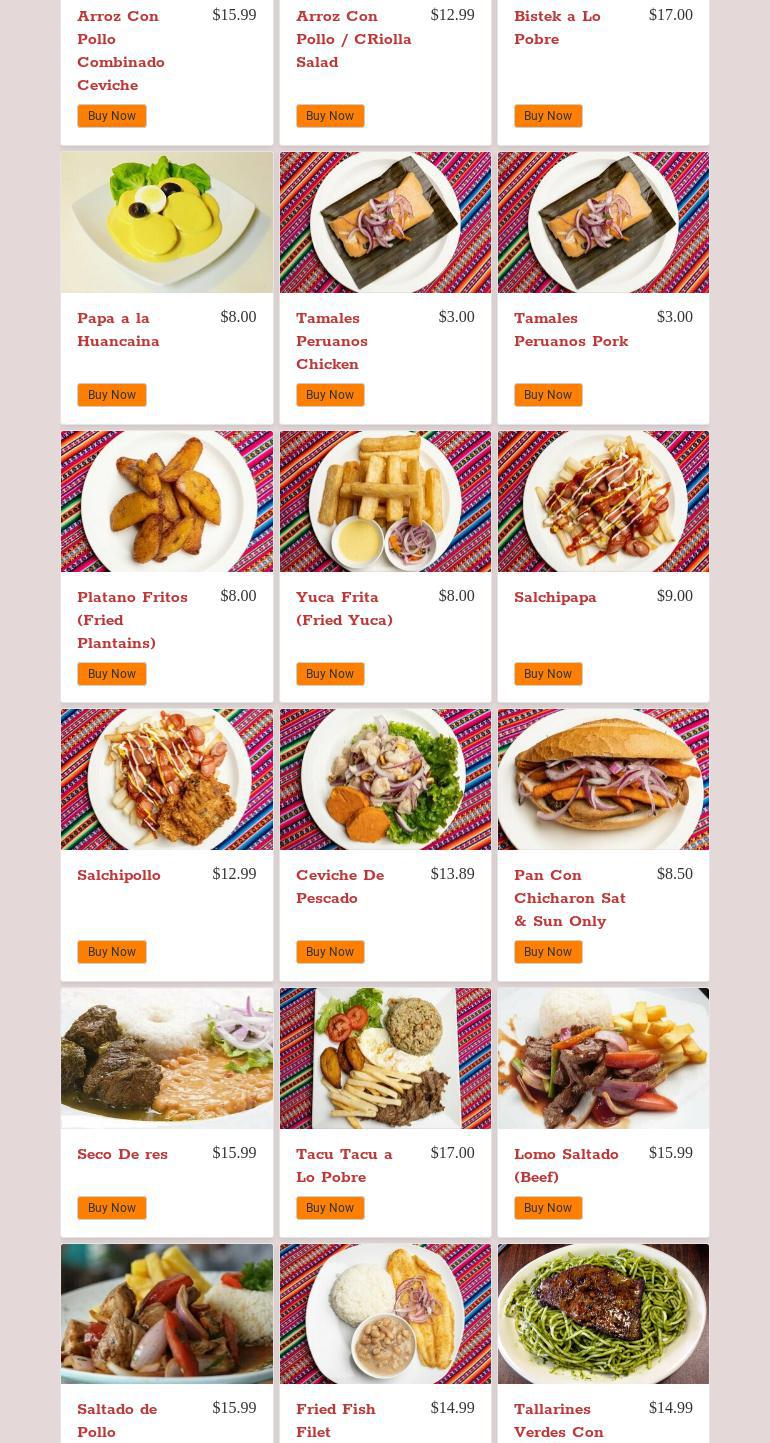Tap Buy Now under Tamales Peruanos Pork
The width and height of the screenshot is (770, 1443).
(547, 395)
